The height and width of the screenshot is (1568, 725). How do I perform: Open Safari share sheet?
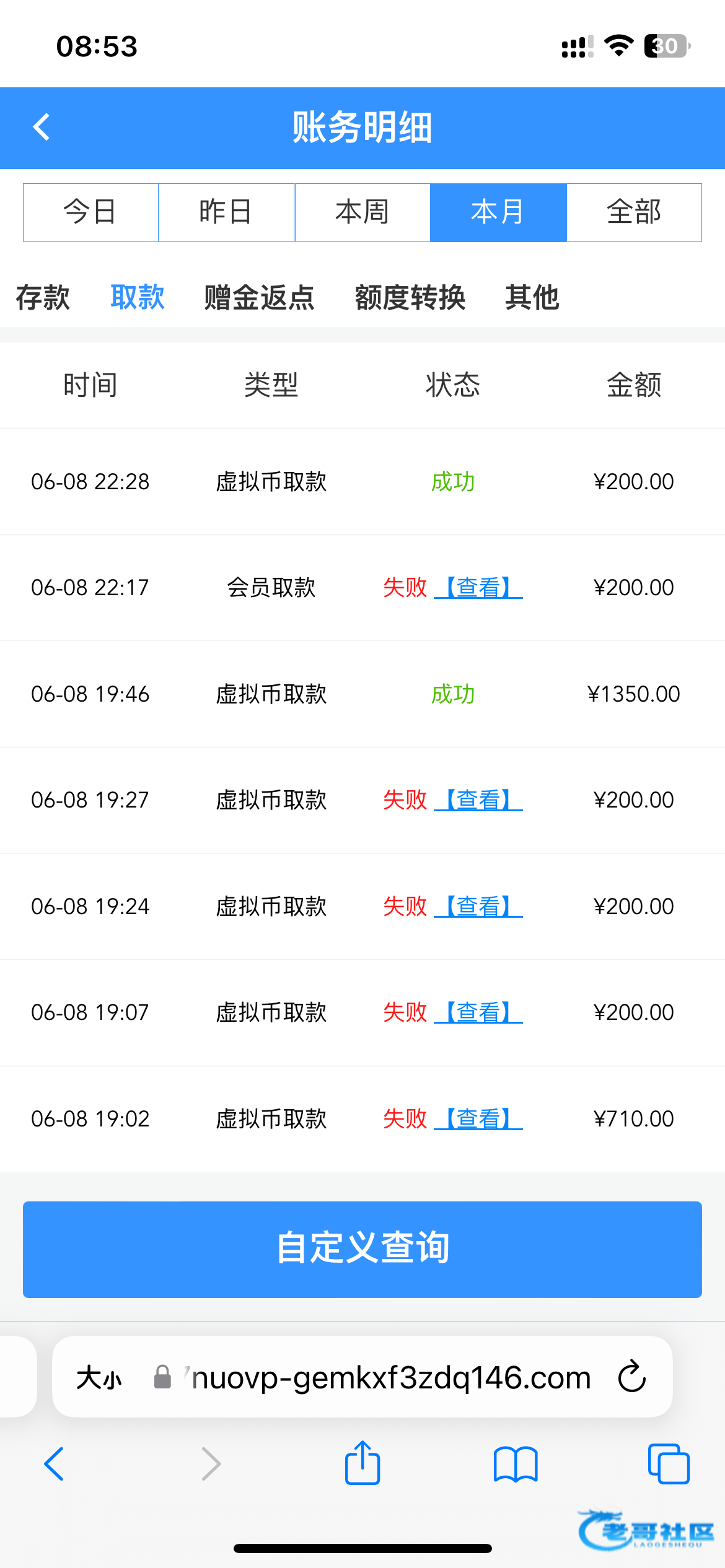(x=362, y=1464)
